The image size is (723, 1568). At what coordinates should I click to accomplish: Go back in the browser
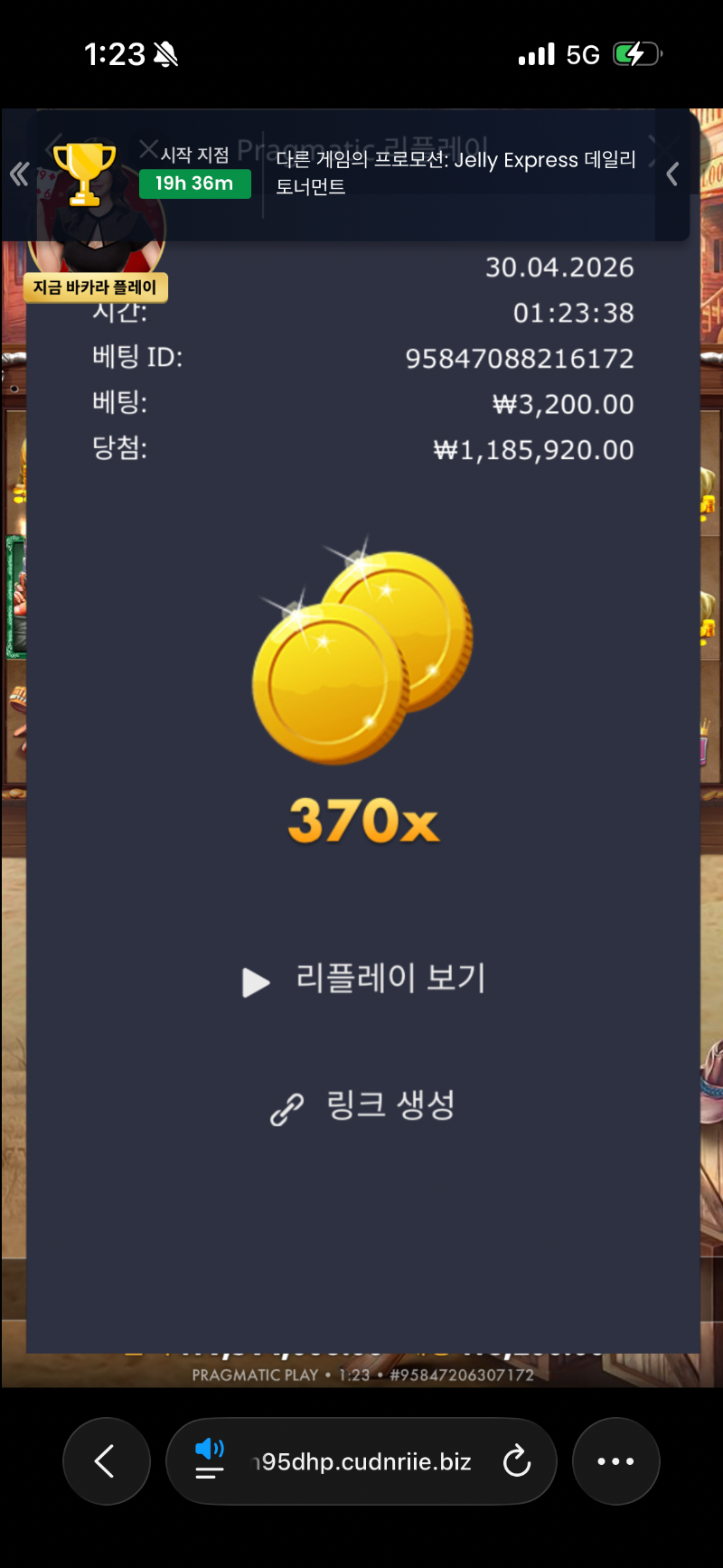(x=106, y=1461)
